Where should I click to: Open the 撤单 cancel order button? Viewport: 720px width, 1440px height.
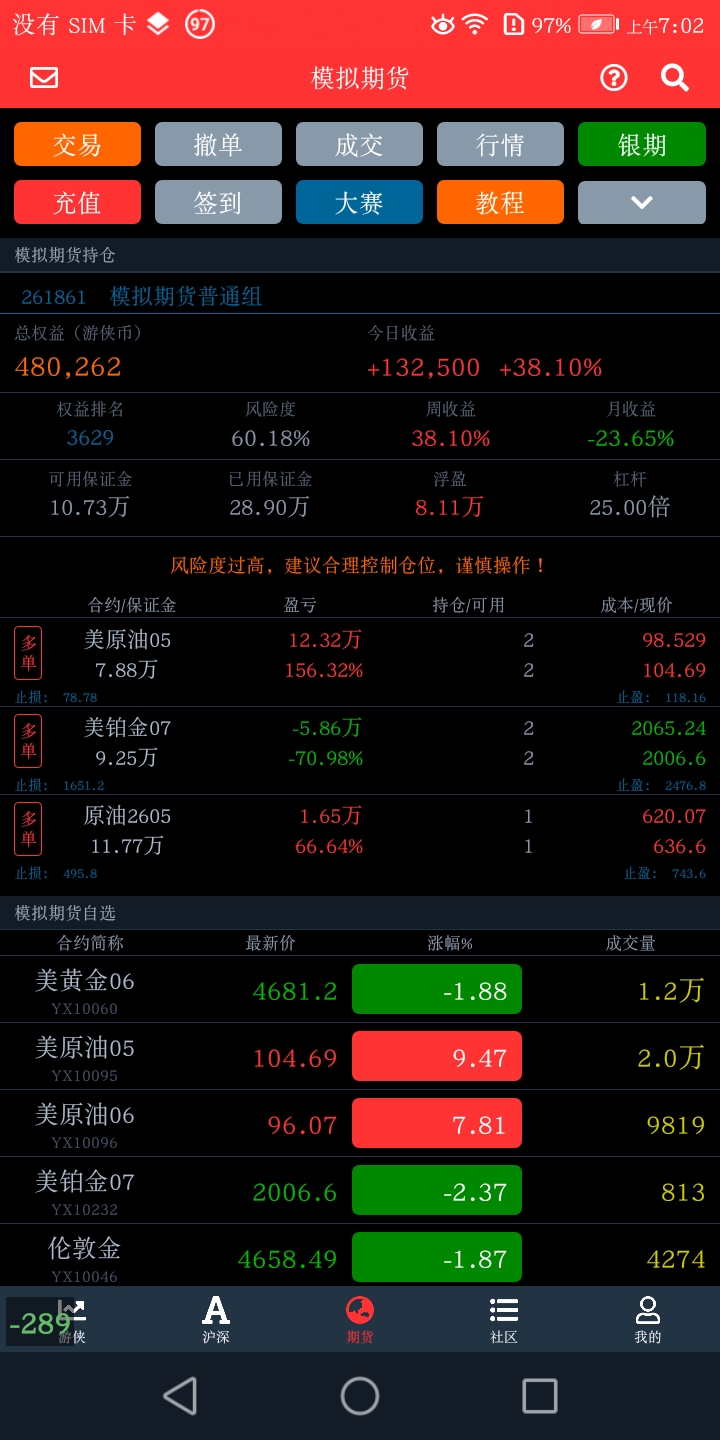click(218, 144)
